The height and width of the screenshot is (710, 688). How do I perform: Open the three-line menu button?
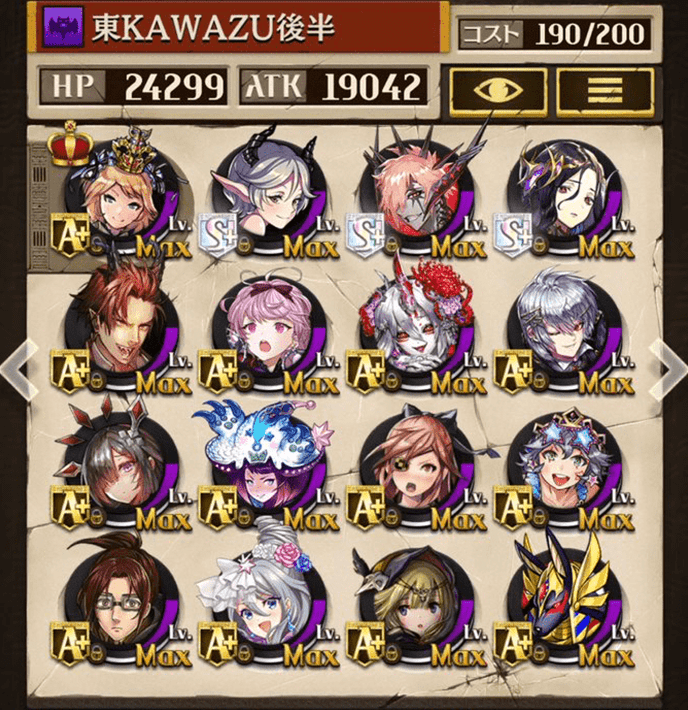pos(604,89)
